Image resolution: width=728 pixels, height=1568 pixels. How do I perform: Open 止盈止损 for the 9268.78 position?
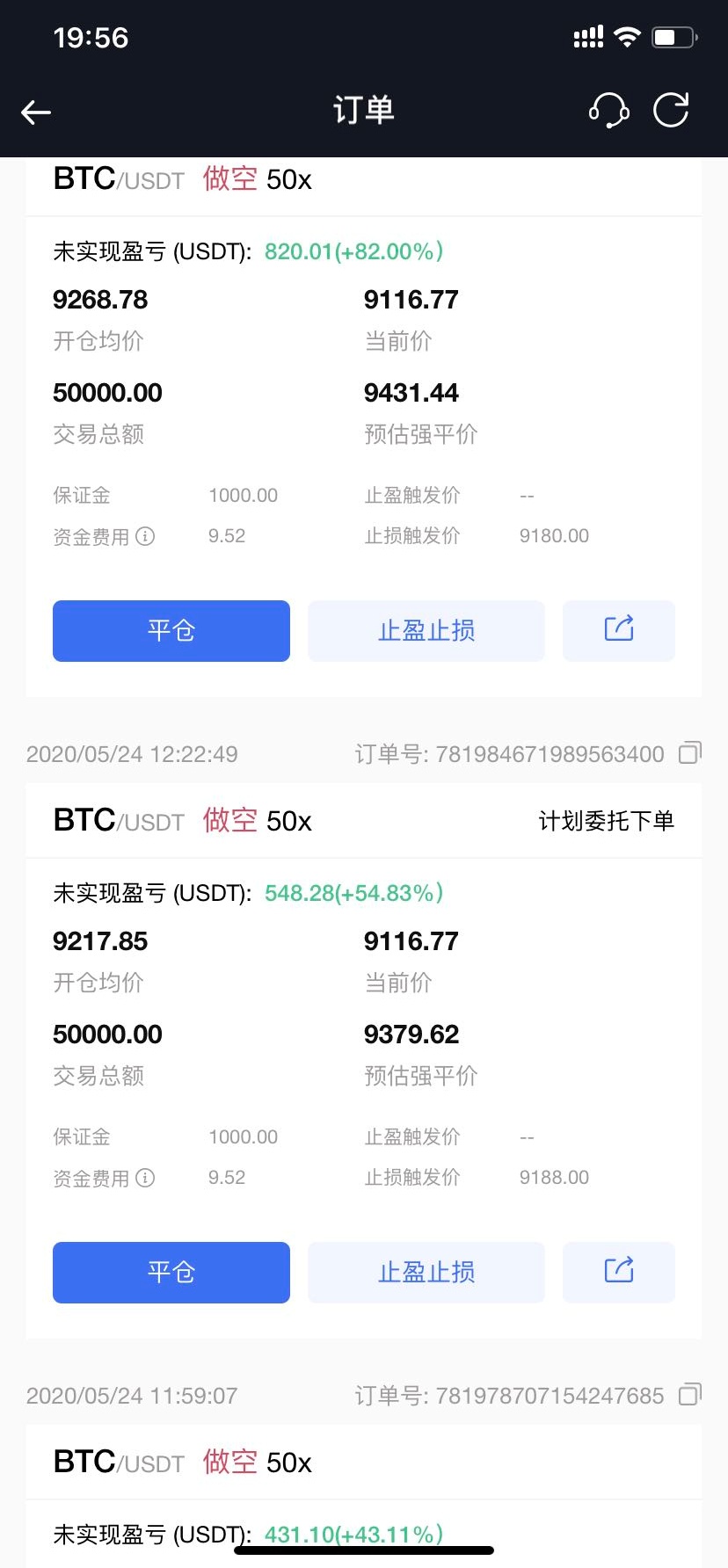pos(426,631)
